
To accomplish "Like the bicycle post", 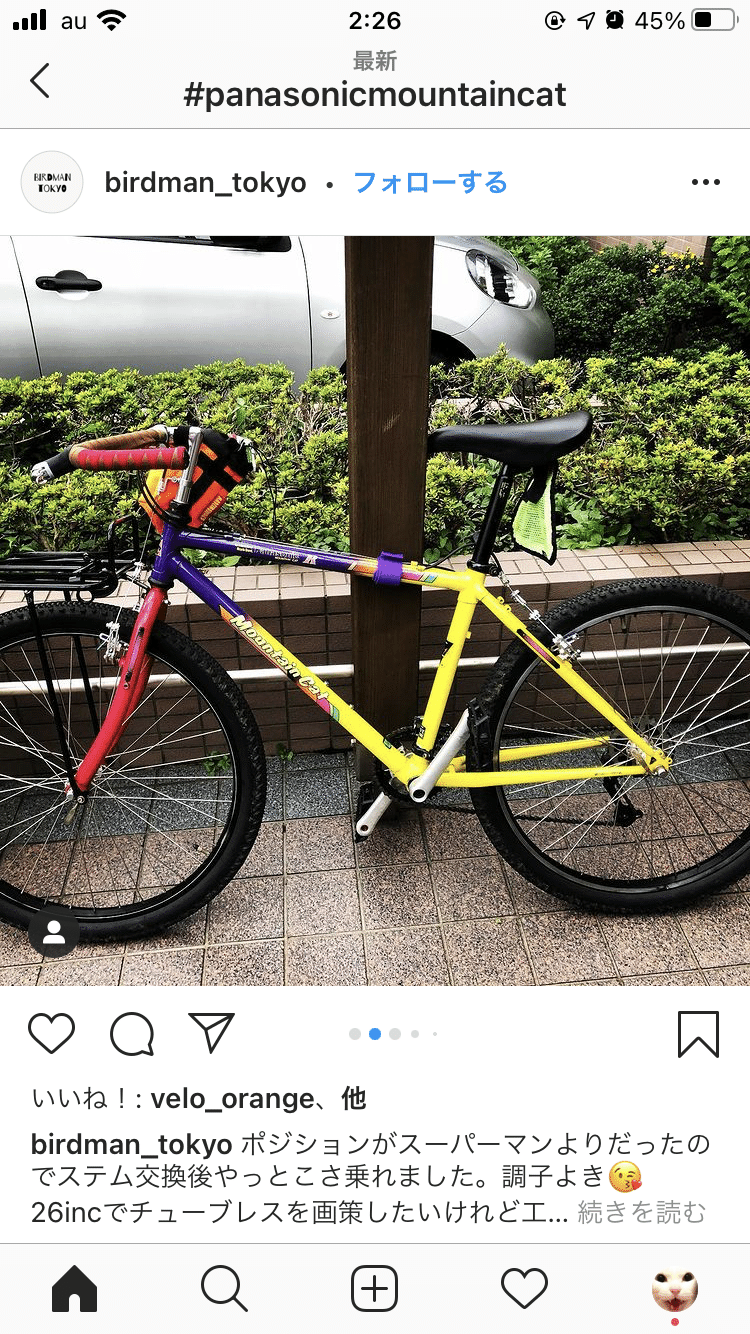I will click(x=52, y=1034).
